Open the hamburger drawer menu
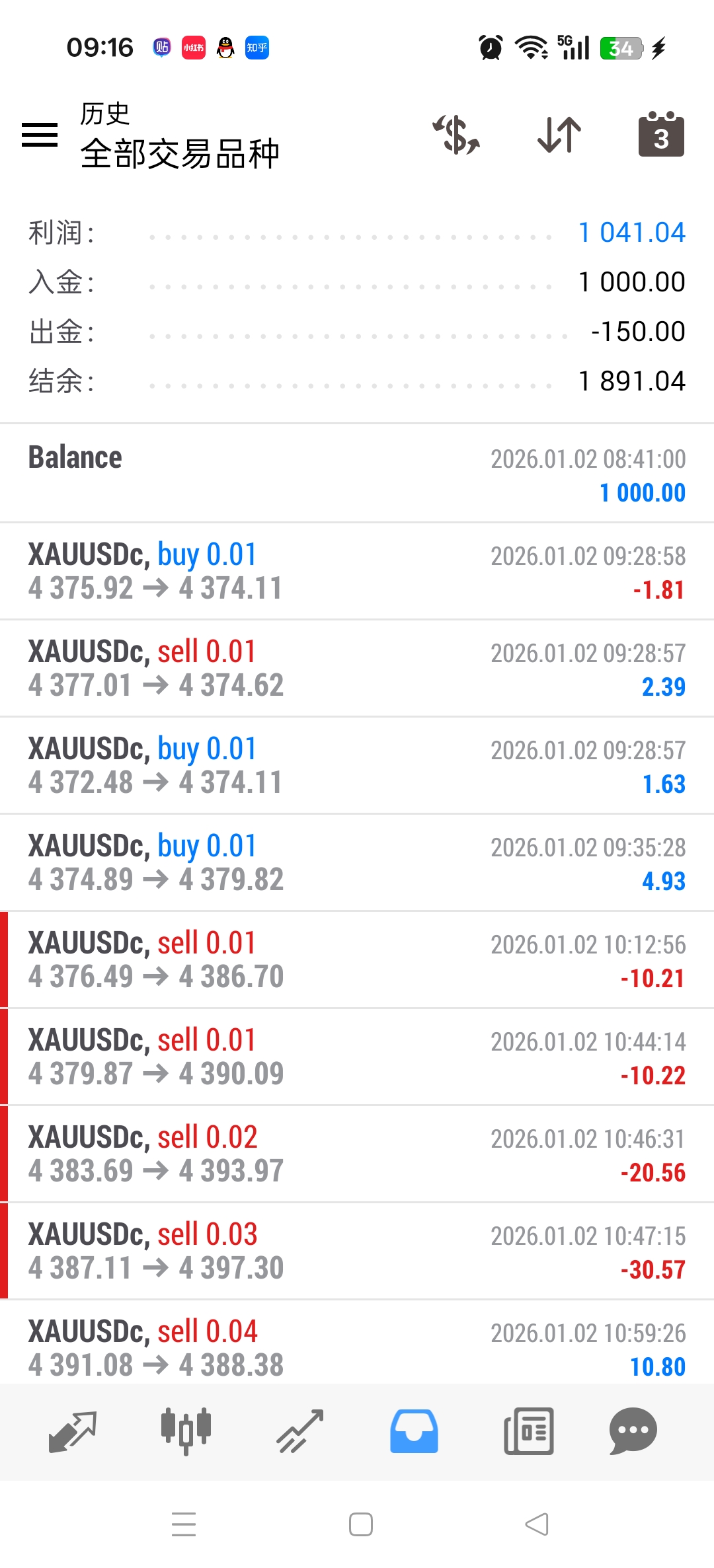This screenshot has height=1568, width=714. 40,135
